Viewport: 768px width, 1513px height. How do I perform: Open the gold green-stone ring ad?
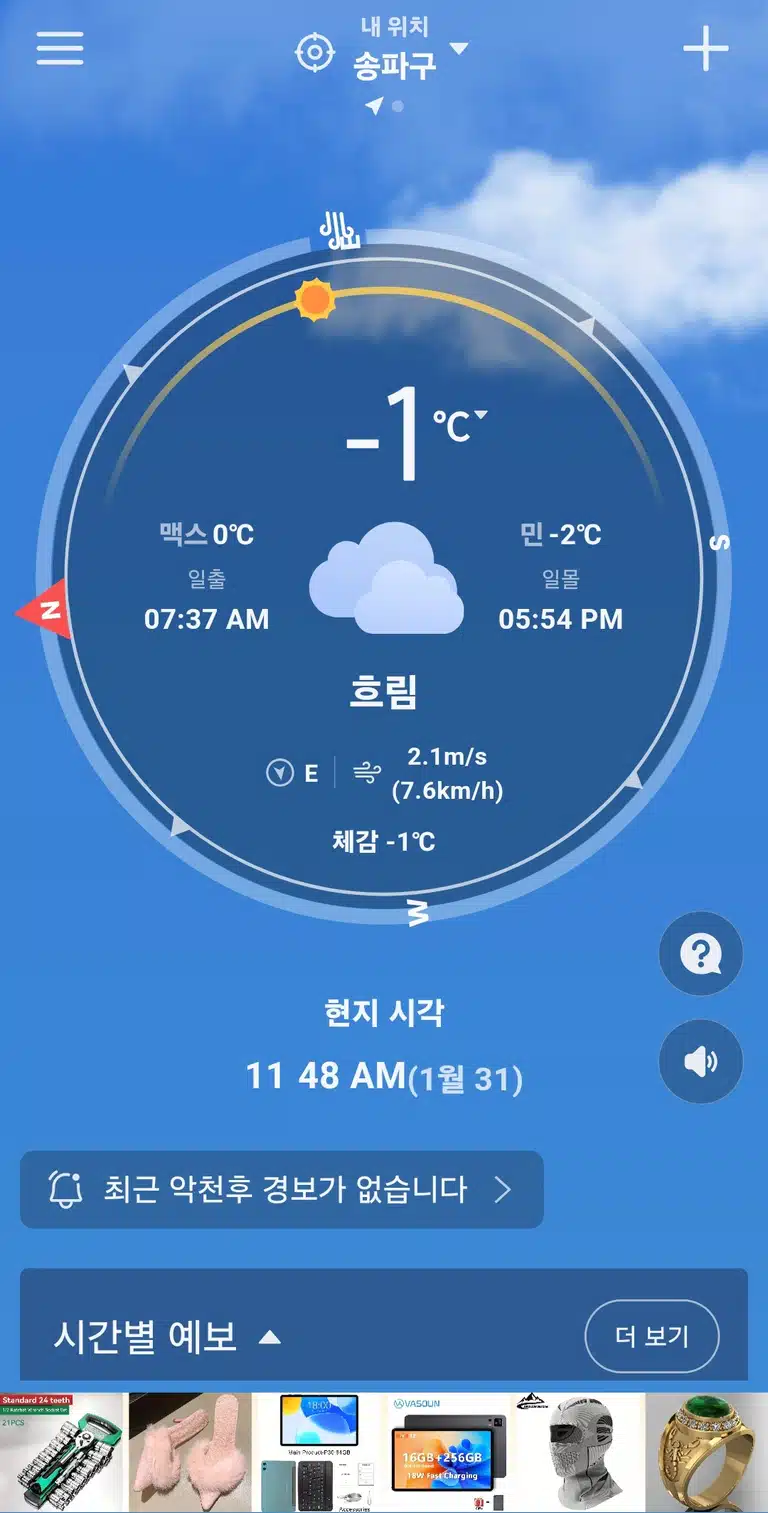[707, 1453]
